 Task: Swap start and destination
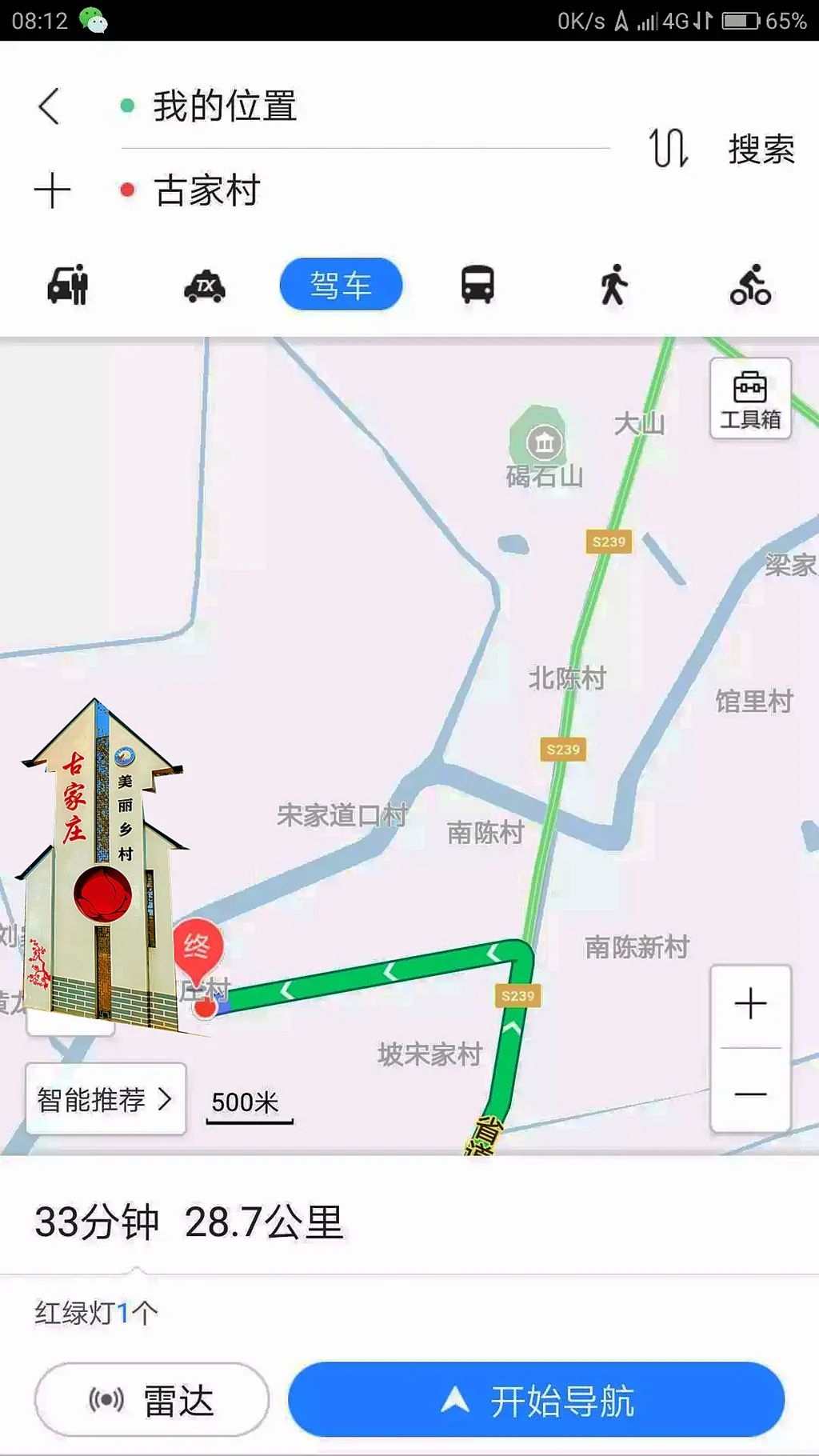[x=668, y=148]
